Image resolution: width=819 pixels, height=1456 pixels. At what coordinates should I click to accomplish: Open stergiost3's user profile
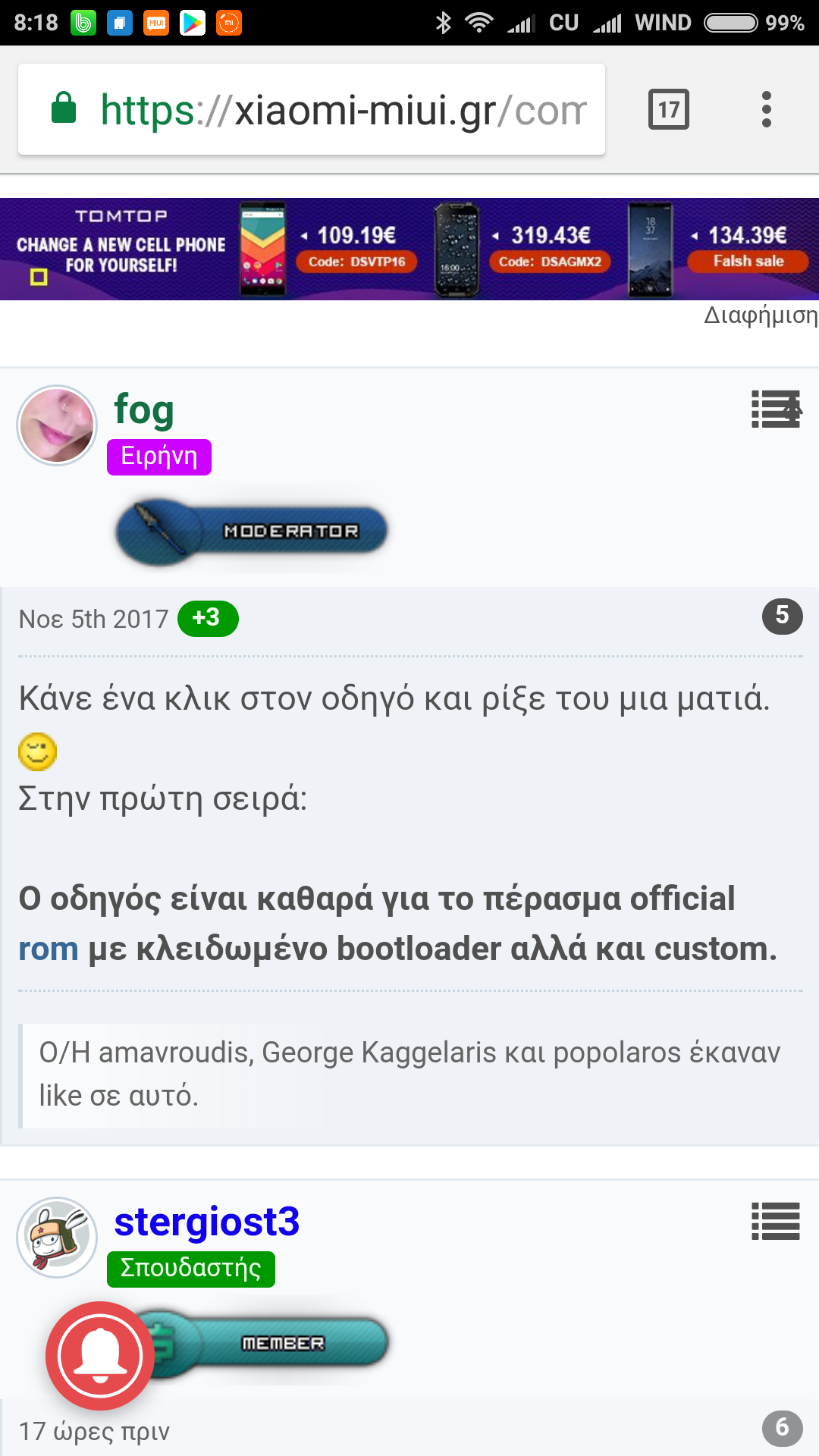206,1222
